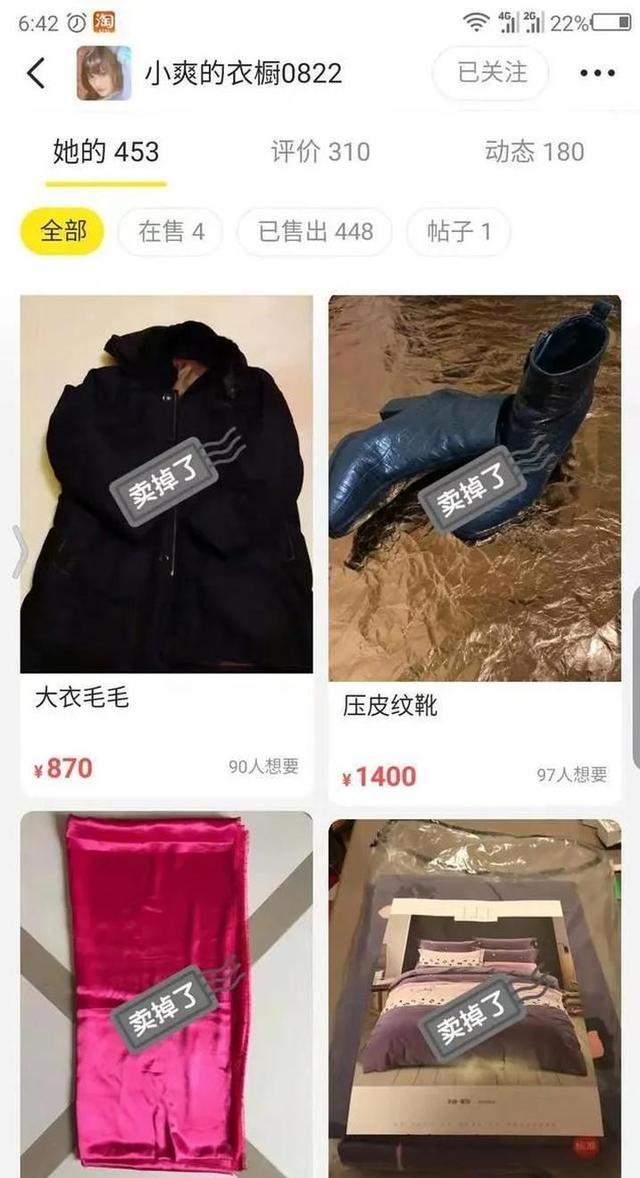Show the 帖子 1 filter
This screenshot has width=640, height=1178.
pos(458,232)
